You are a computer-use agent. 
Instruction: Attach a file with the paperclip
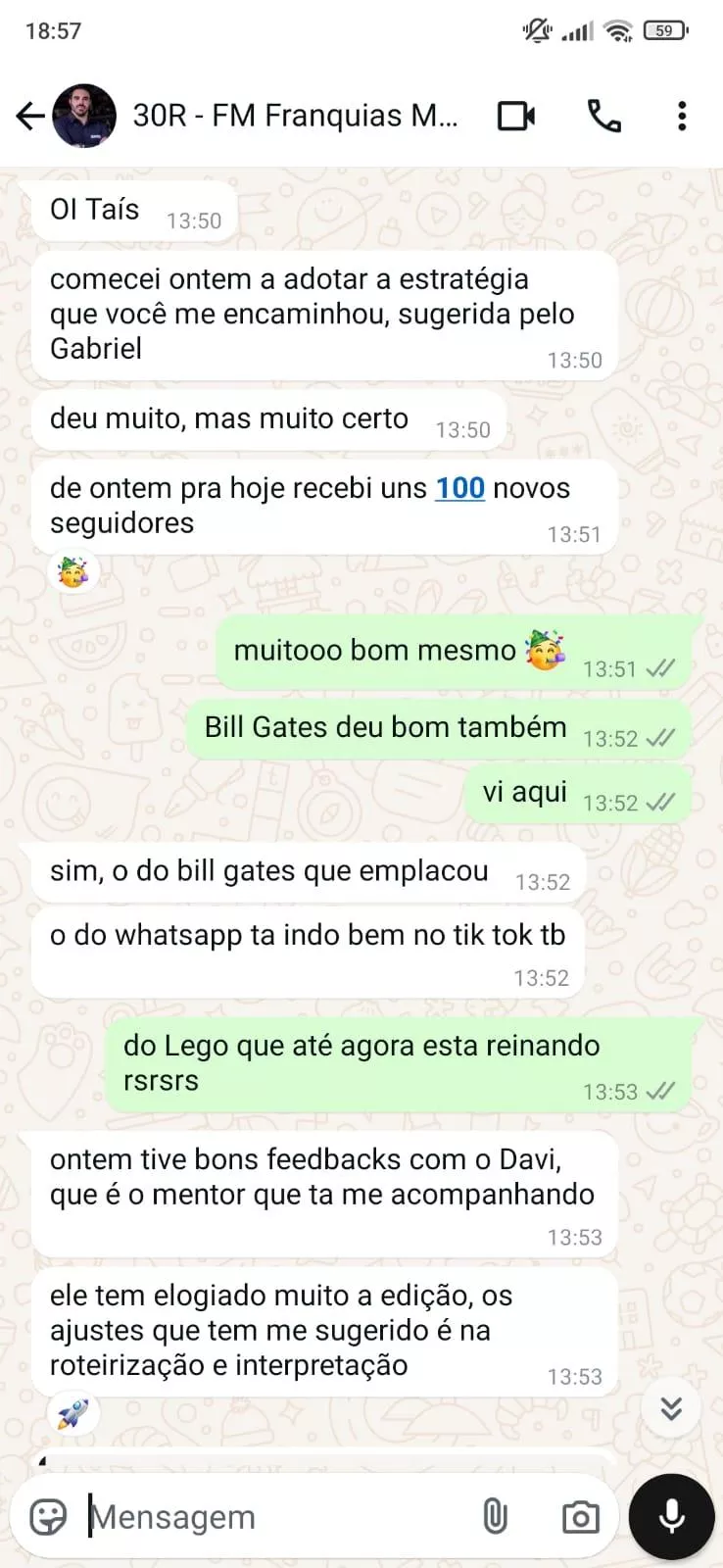tap(495, 1517)
